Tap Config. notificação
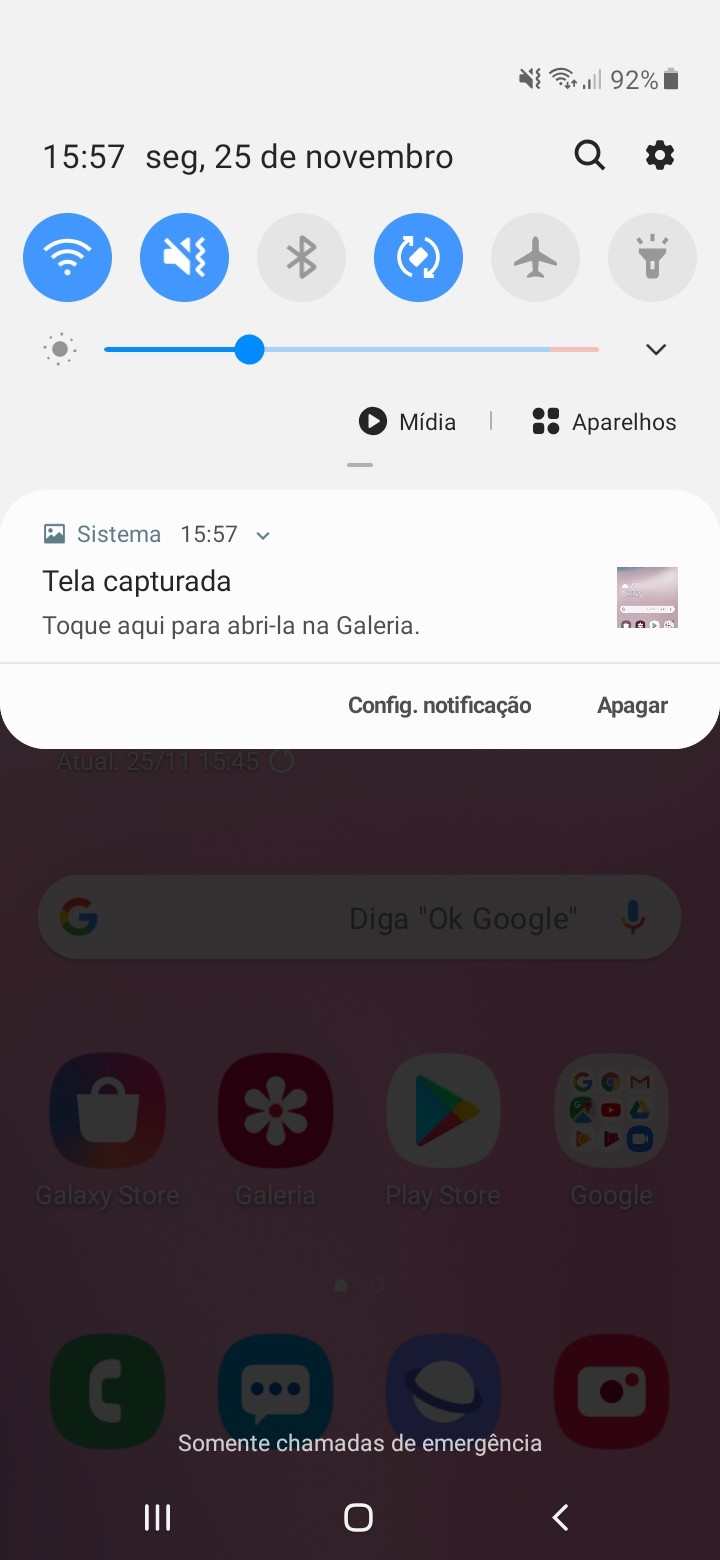The height and width of the screenshot is (1560, 720). pos(439,705)
